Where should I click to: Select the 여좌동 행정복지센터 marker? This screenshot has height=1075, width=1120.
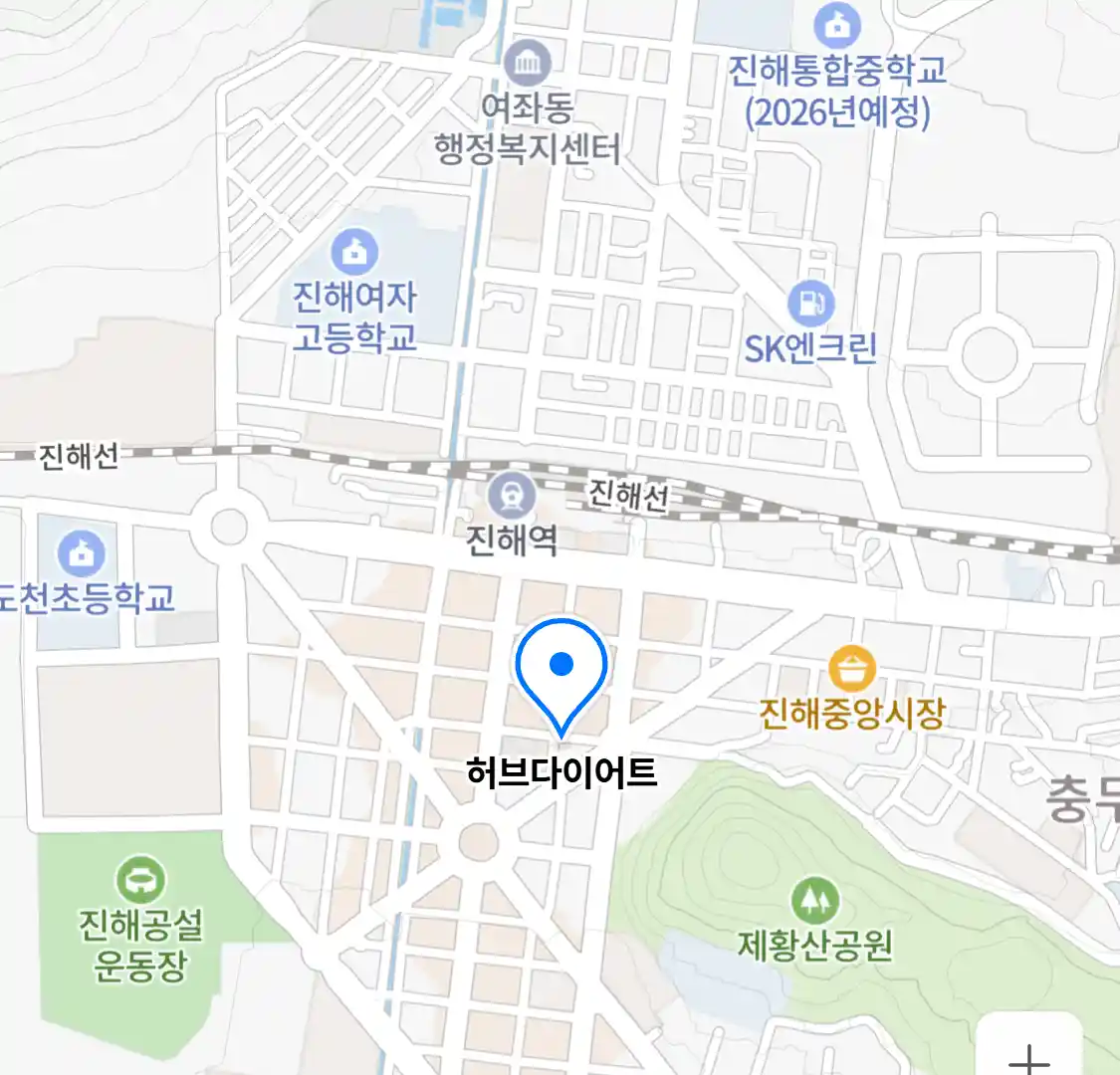click(528, 64)
